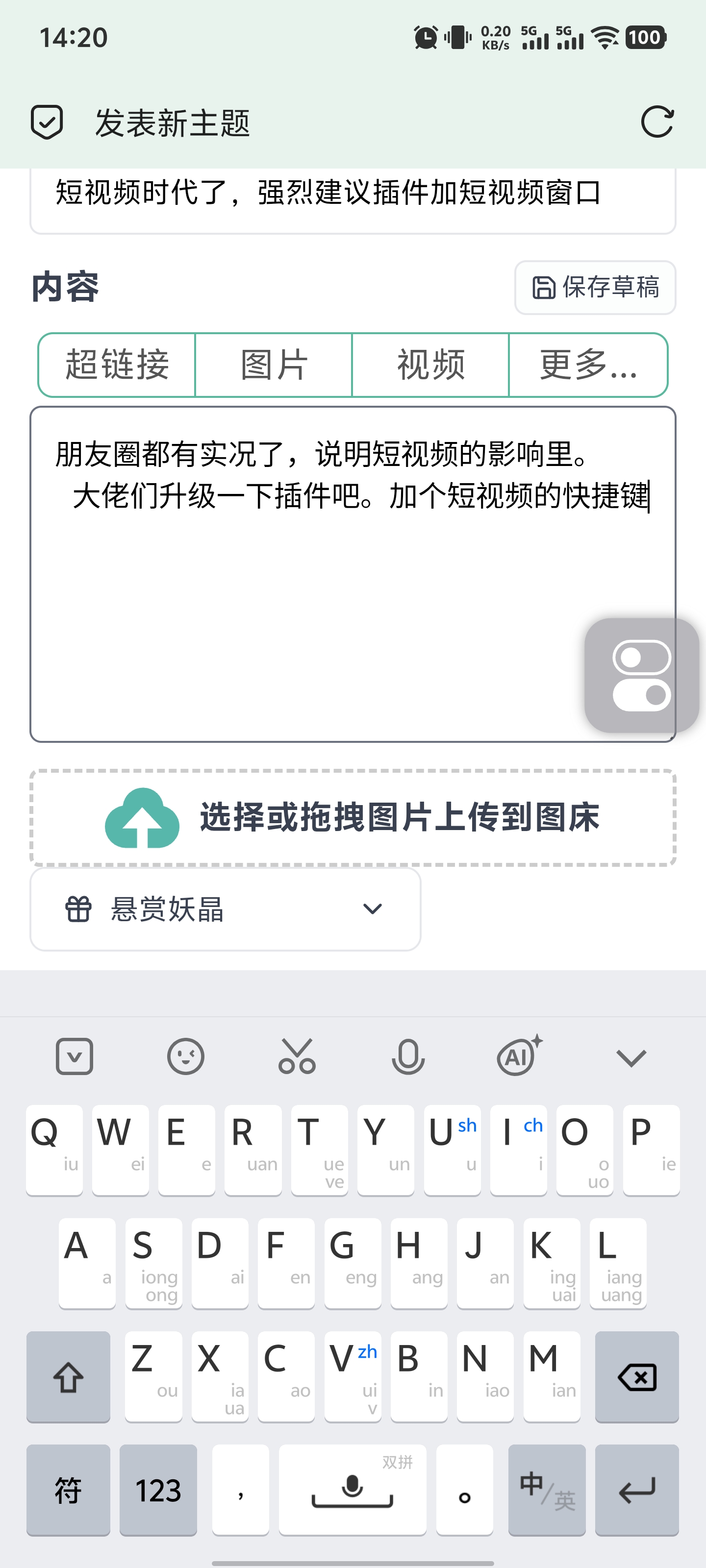Image resolution: width=706 pixels, height=1568 pixels.
Task: Open the 更多... formatting options
Action: (588, 365)
